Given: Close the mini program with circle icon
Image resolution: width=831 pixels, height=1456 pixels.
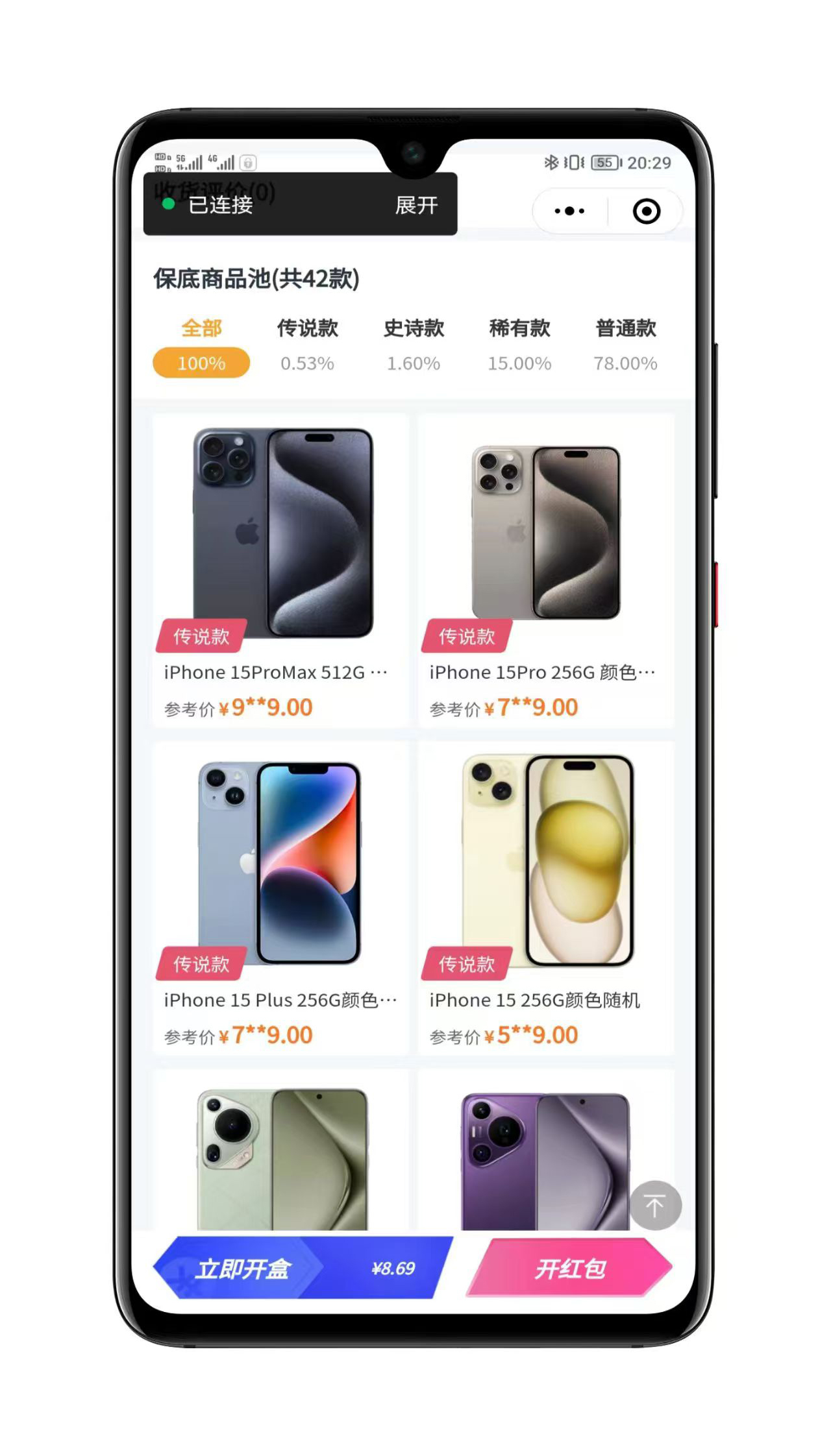Looking at the screenshot, I should coord(646,211).
